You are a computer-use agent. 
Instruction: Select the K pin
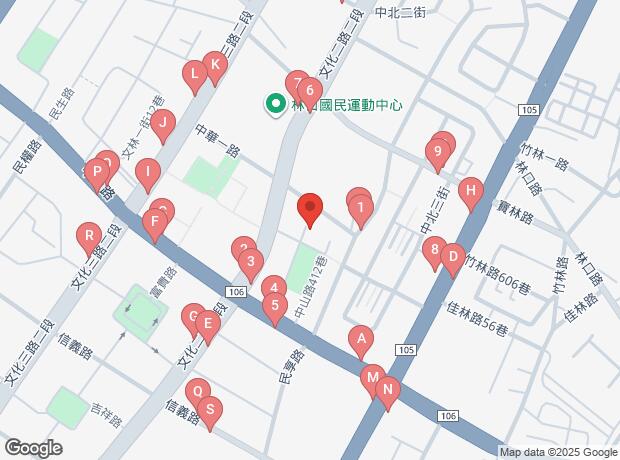tap(214, 66)
